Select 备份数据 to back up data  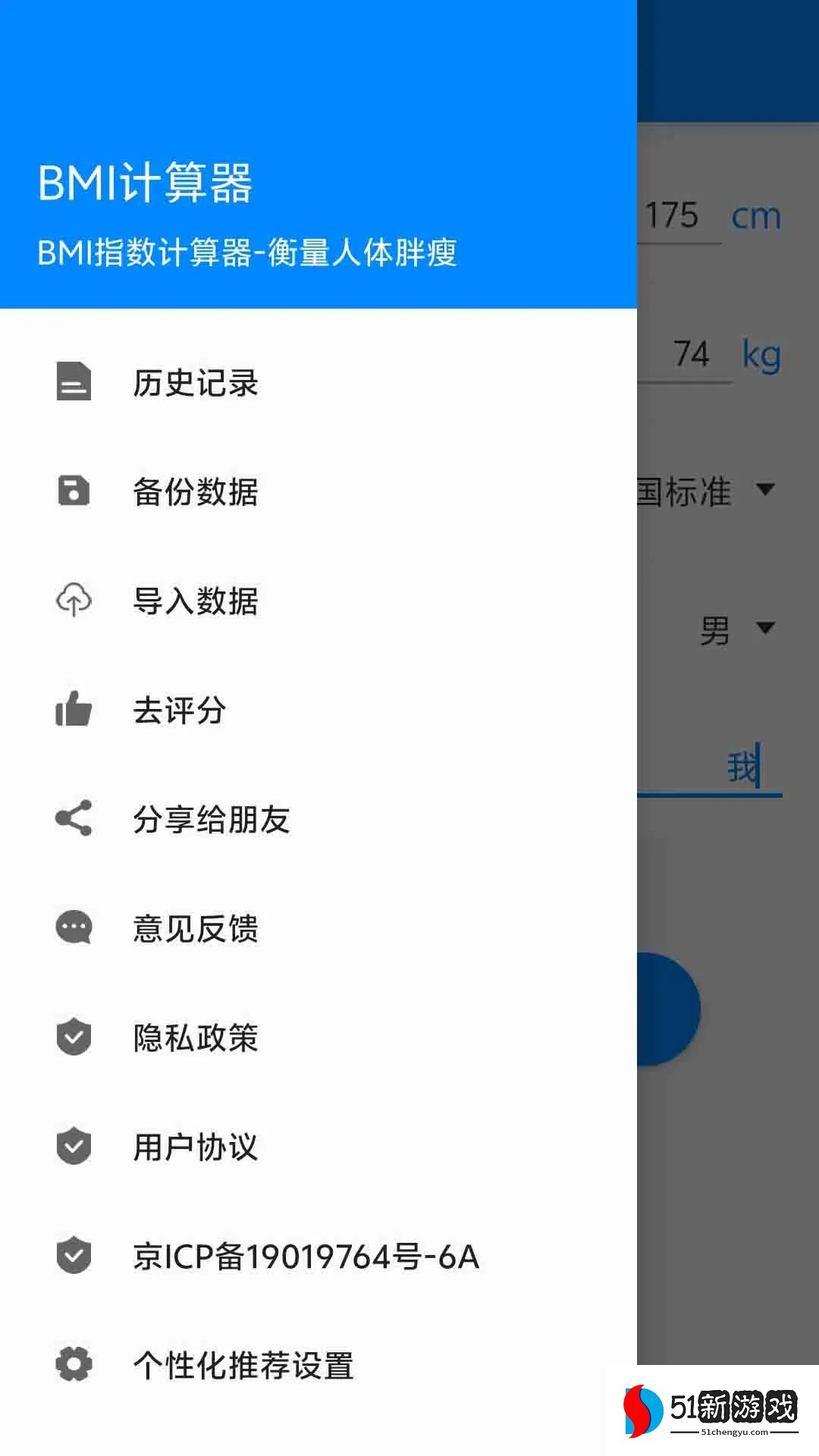[x=196, y=492]
